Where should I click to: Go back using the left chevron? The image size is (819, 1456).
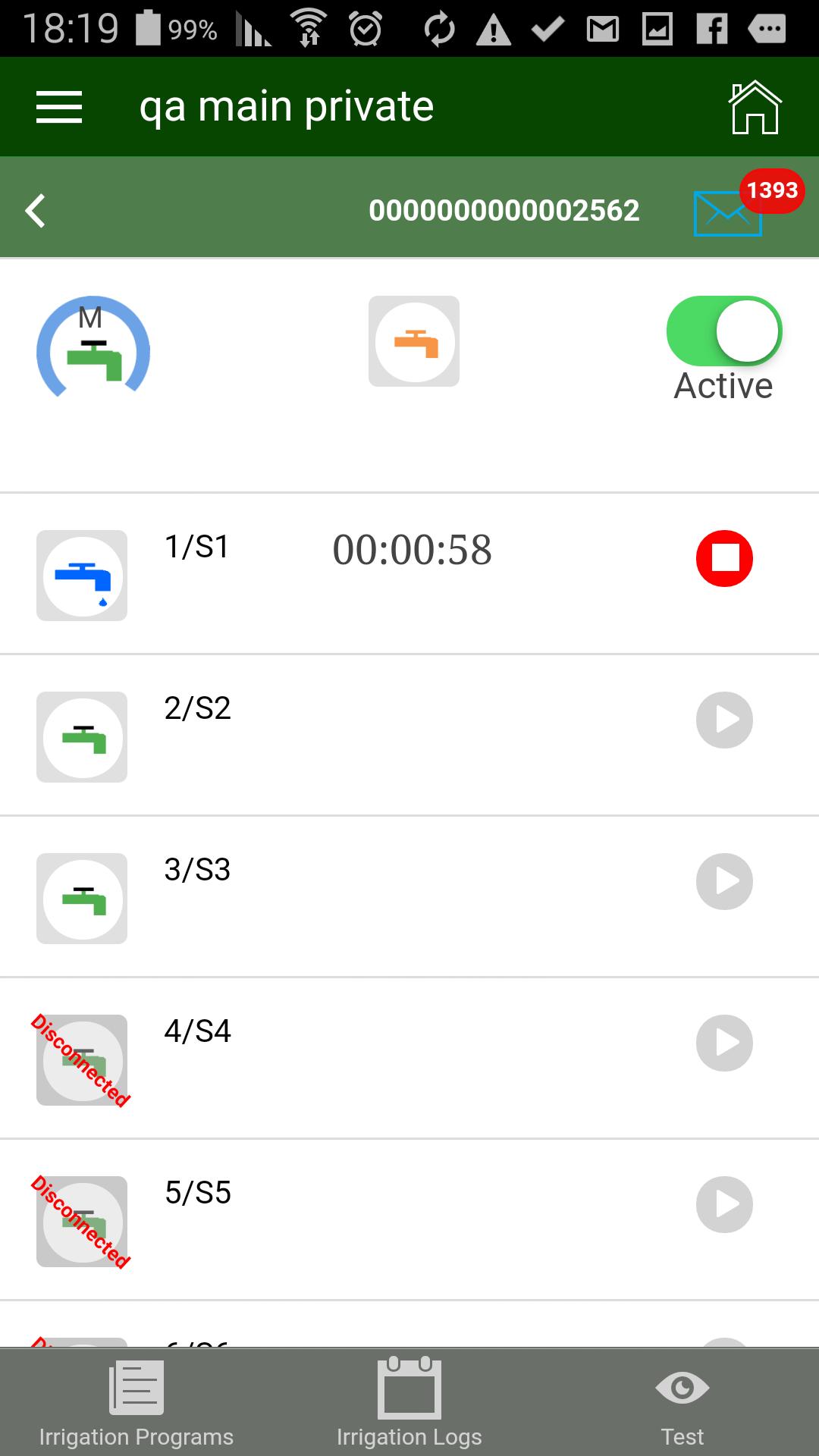pyautogui.click(x=36, y=210)
